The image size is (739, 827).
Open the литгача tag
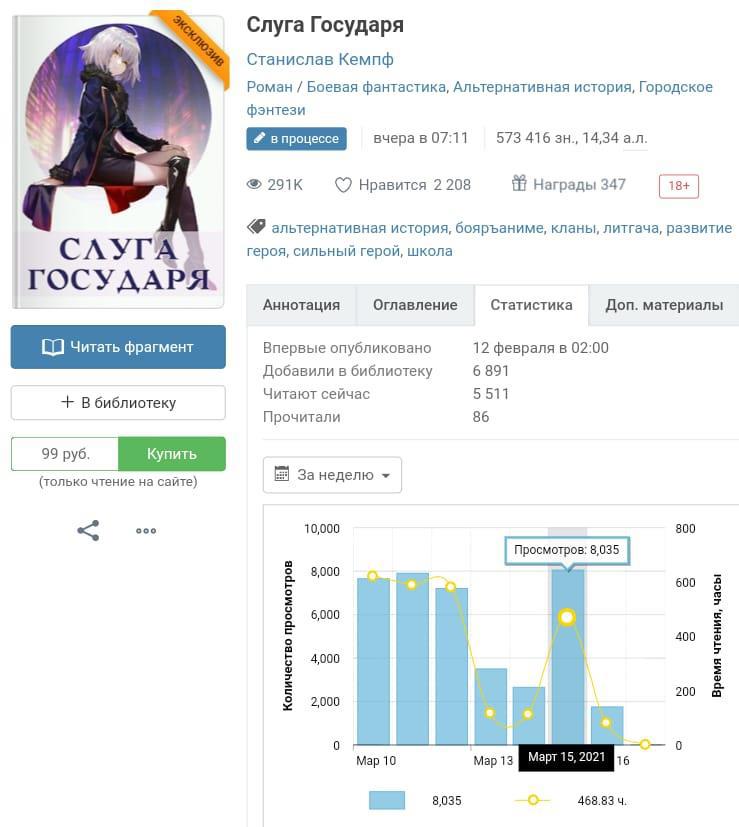pyautogui.click(x=631, y=228)
